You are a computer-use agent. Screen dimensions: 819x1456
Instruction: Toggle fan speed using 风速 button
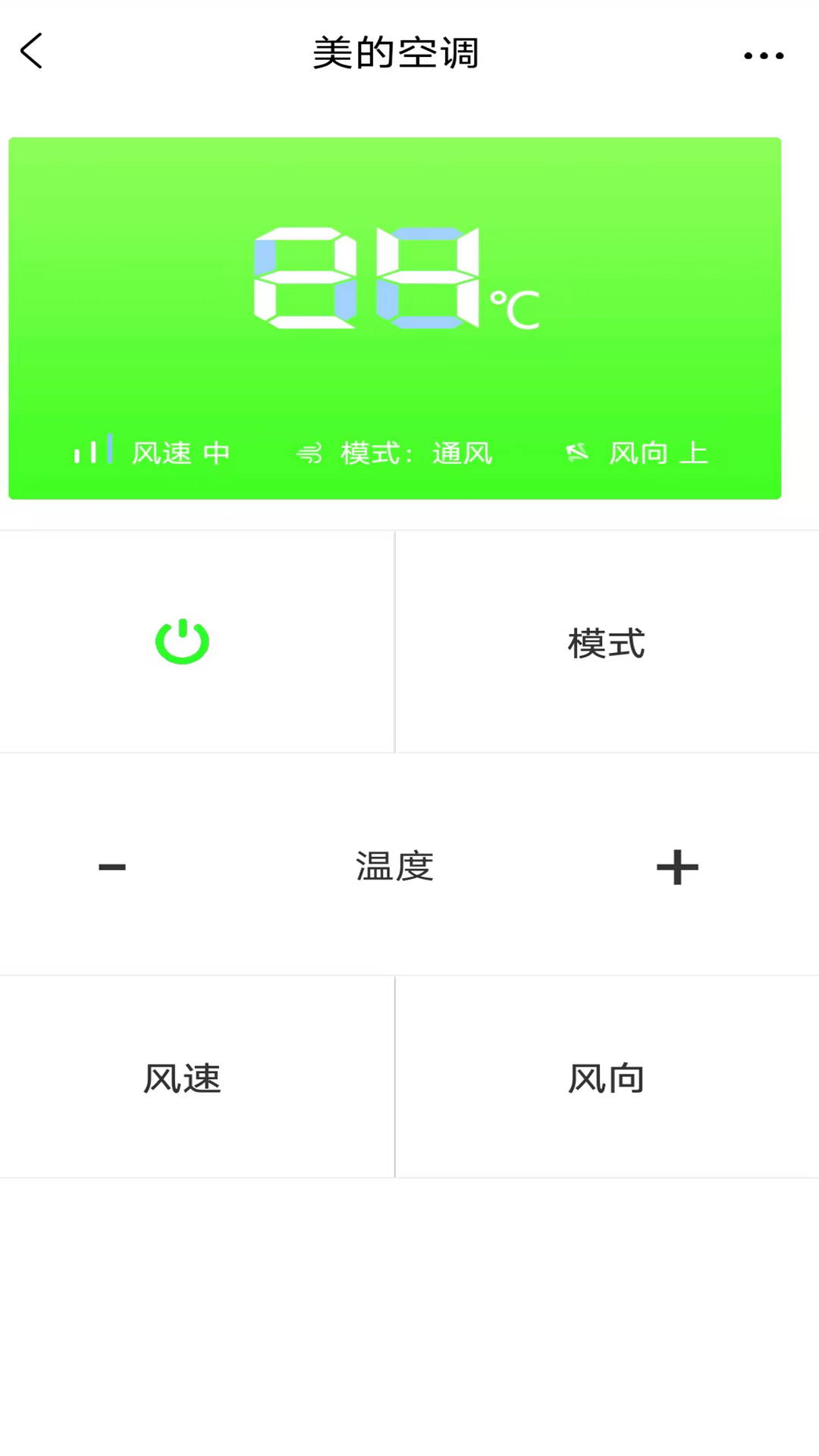[x=182, y=1078]
